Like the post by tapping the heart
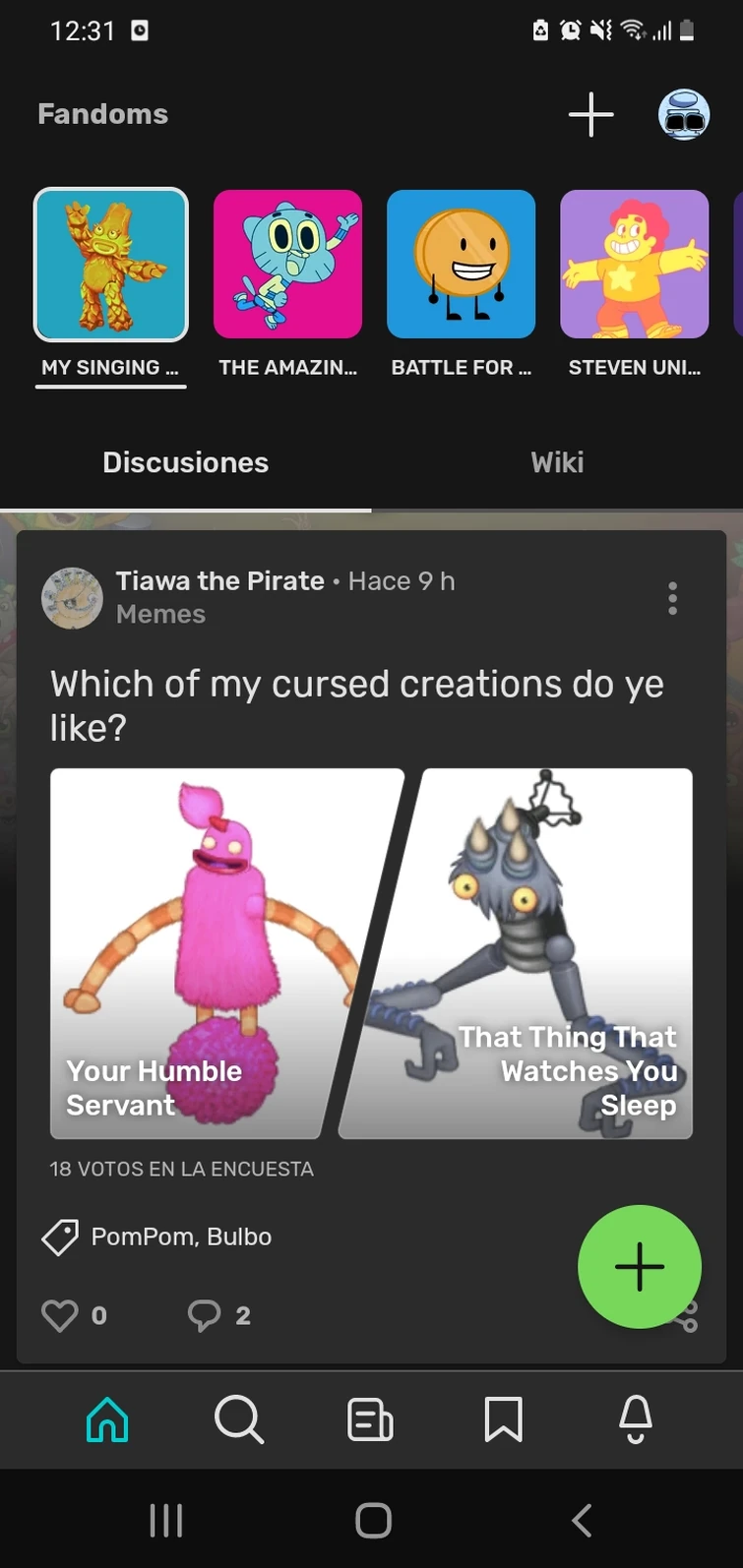 click(x=60, y=1315)
